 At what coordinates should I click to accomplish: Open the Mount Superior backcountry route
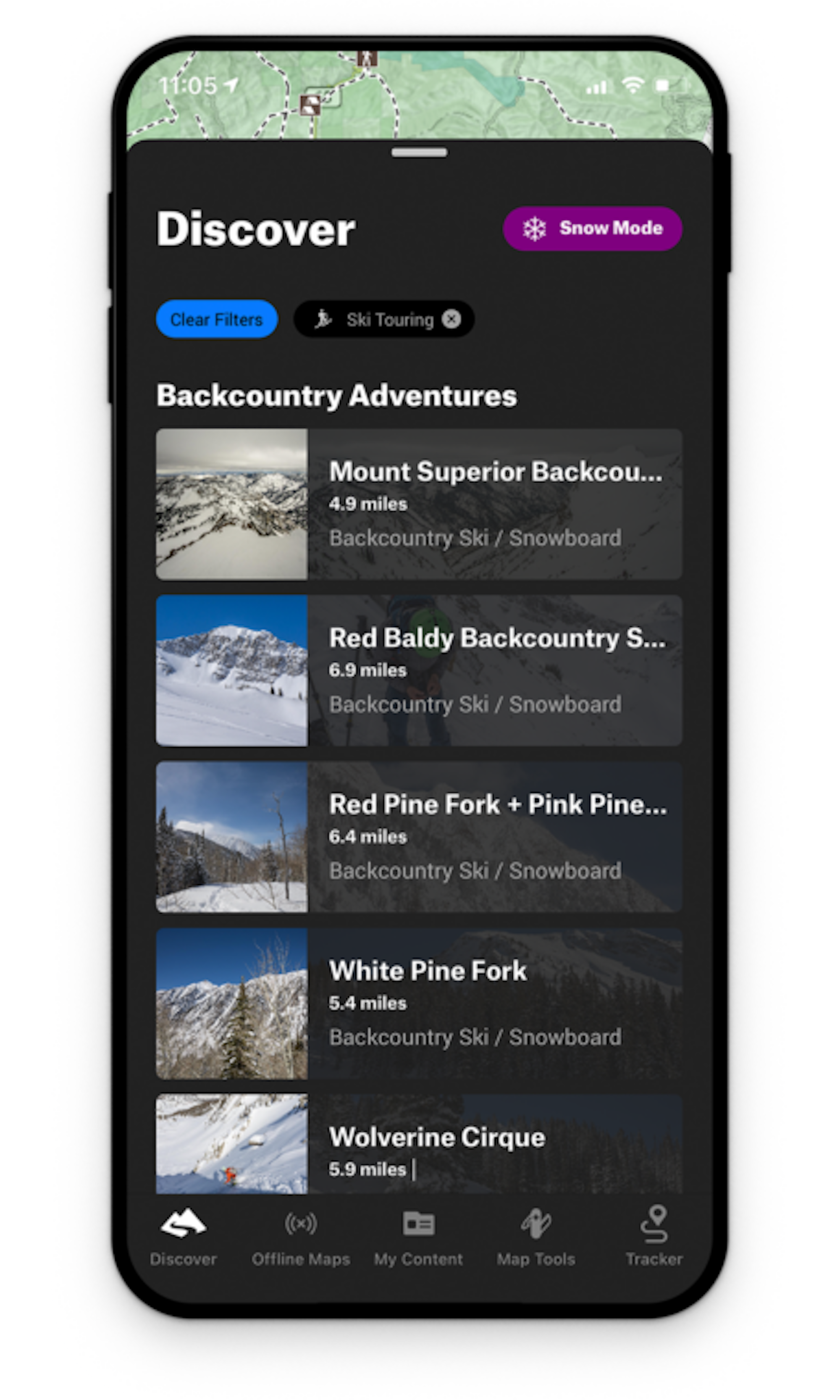419,504
